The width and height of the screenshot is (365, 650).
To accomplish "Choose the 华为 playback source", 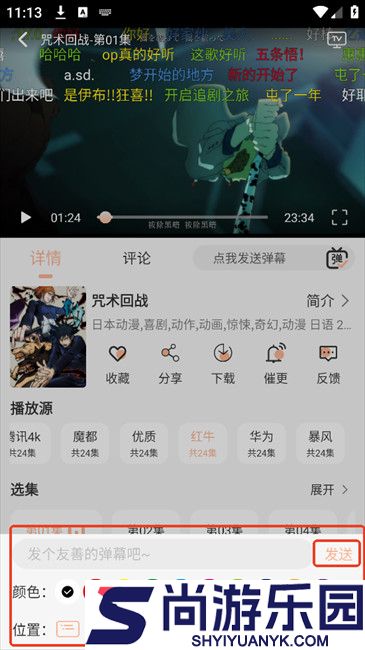I will tap(261, 443).
